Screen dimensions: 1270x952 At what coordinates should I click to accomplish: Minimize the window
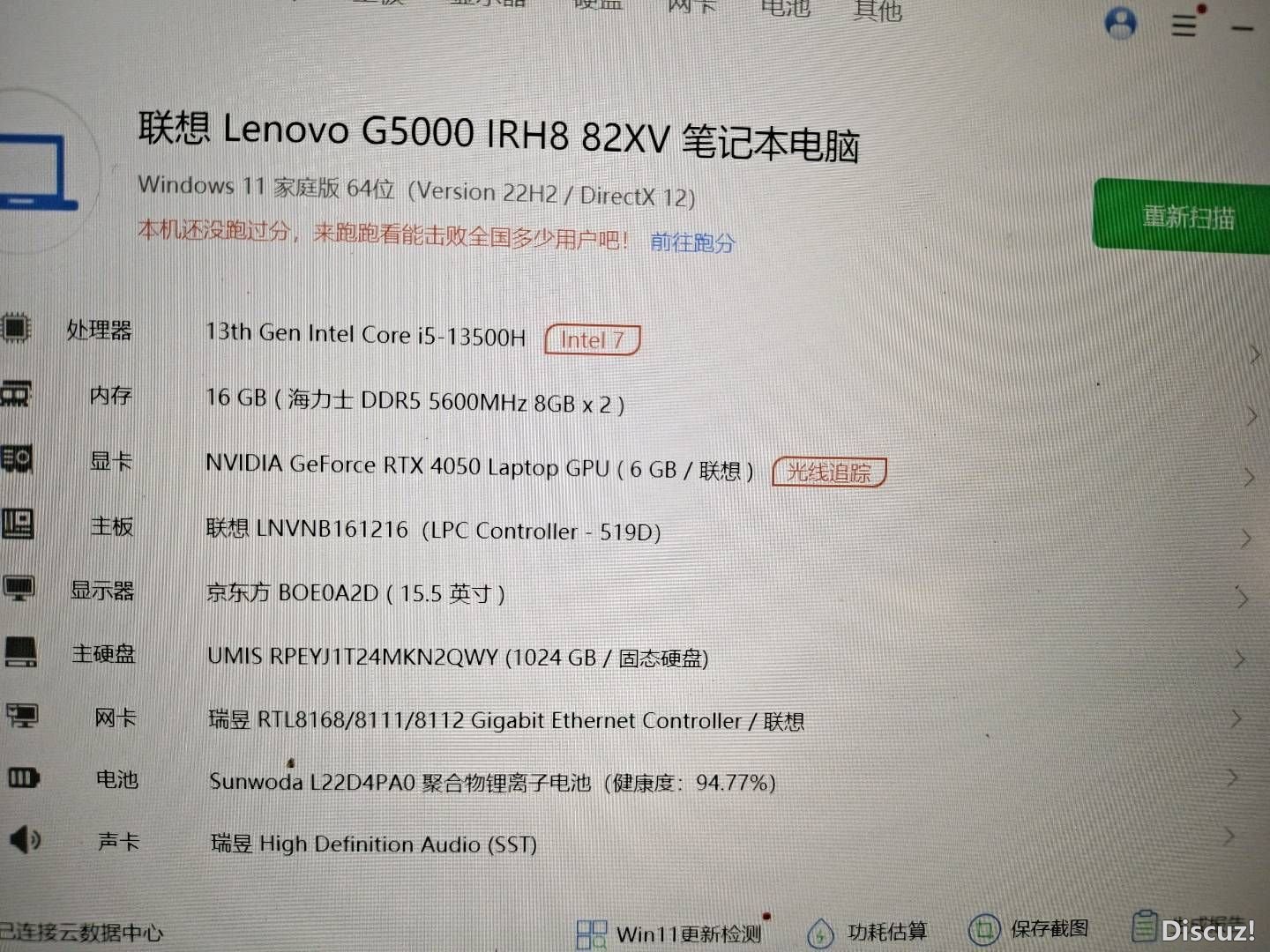(1243, 29)
